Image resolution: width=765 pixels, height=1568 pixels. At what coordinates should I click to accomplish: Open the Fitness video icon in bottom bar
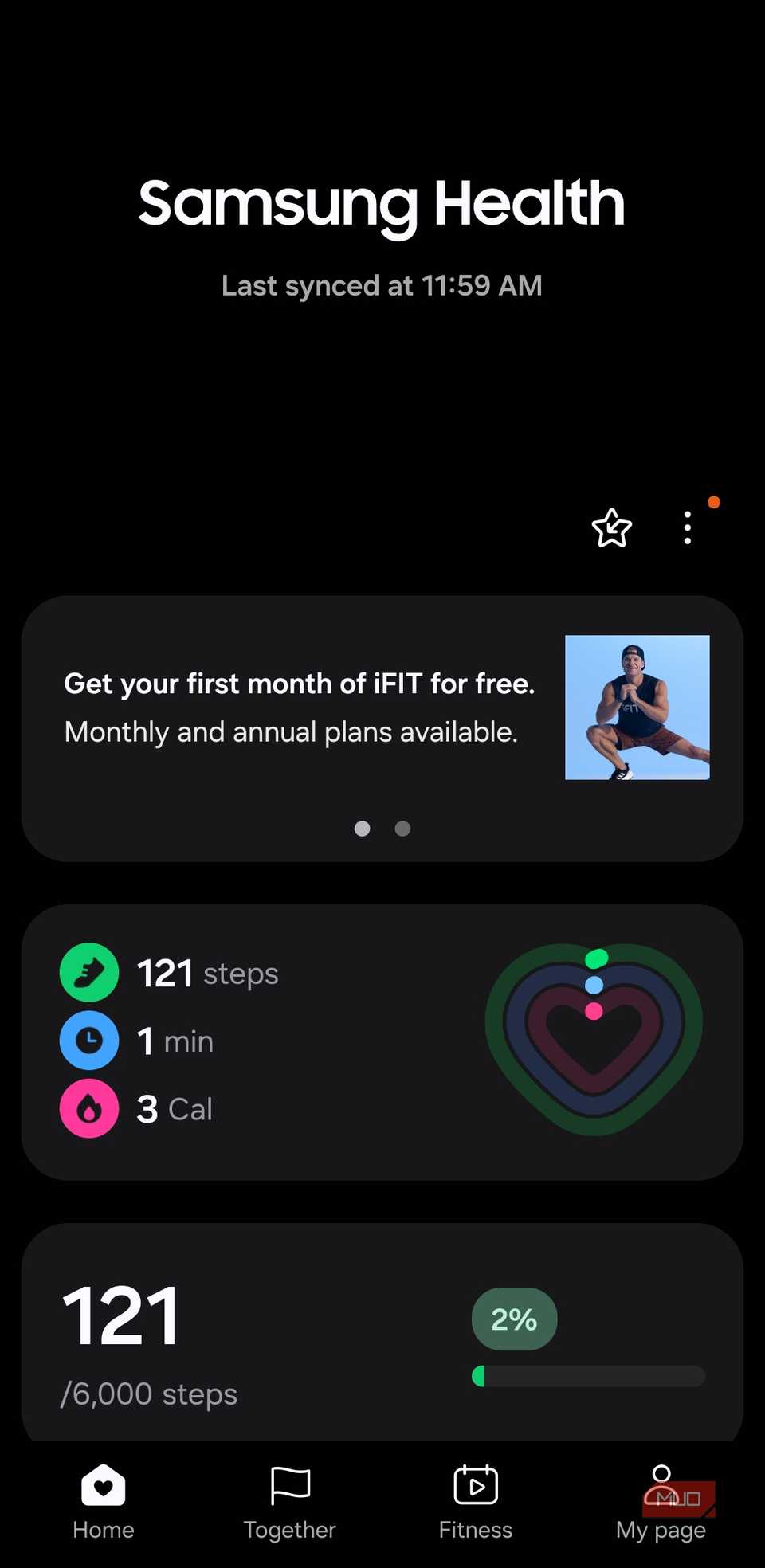coord(475,1484)
